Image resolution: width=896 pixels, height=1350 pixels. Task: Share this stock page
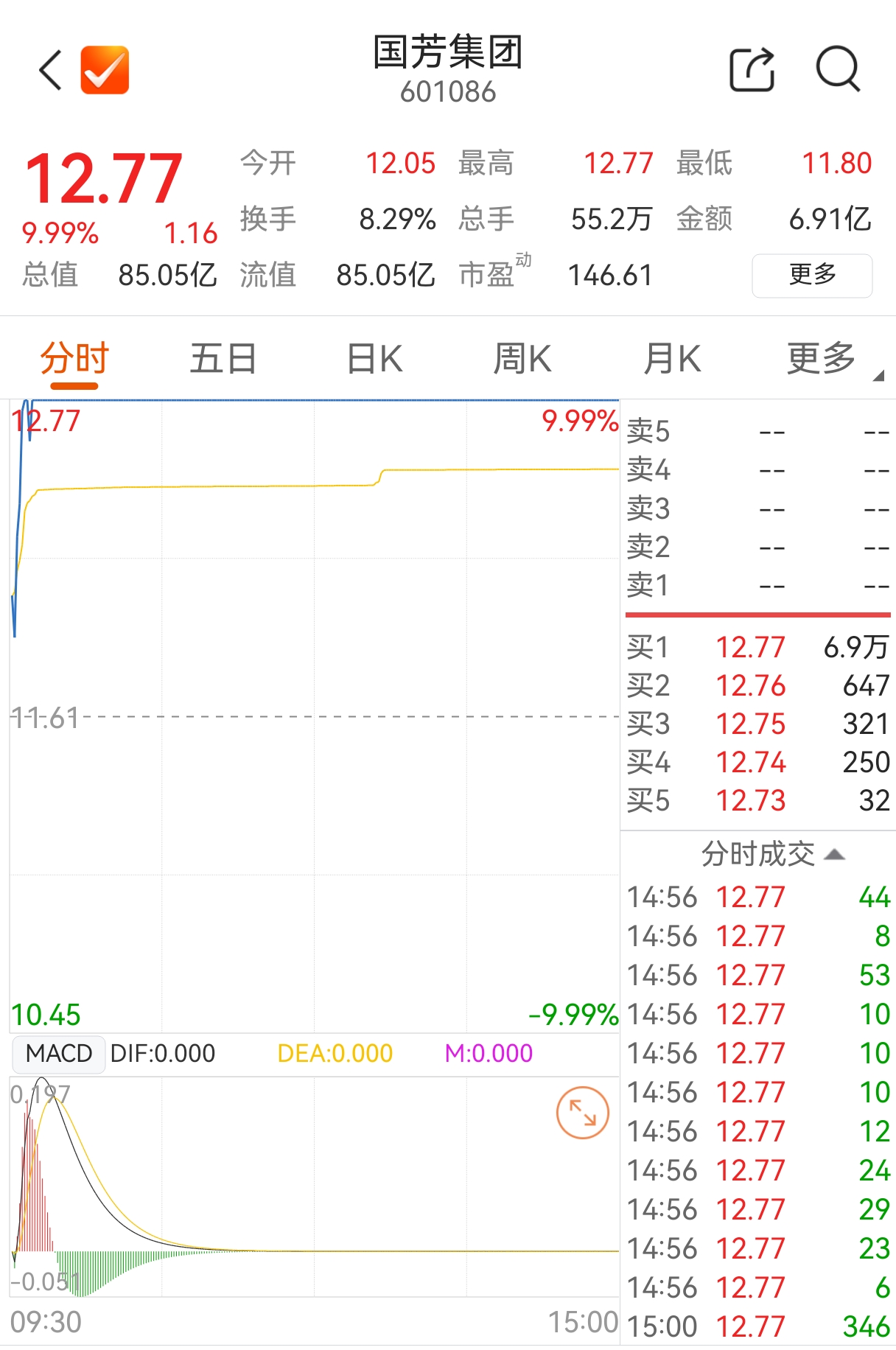tap(752, 70)
